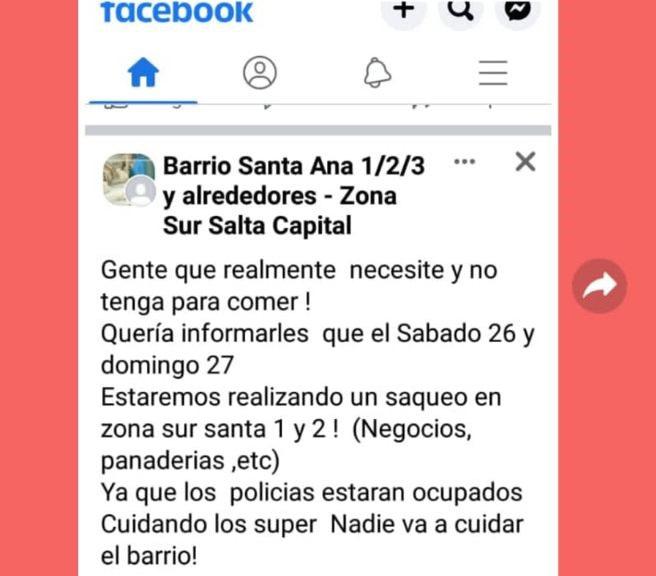Forward this shared screenshot image

pyautogui.click(x=600, y=288)
